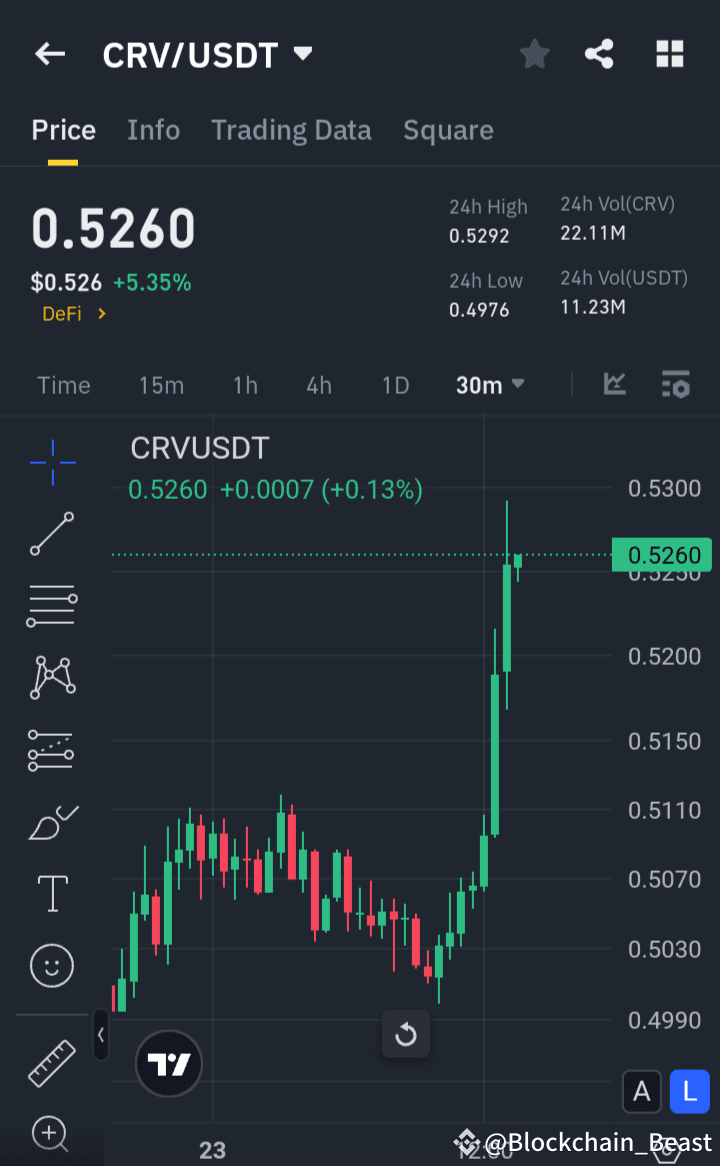The image size is (720, 1166).
Task: Enable logarithmic scale with the L button
Action: click(689, 1092)
